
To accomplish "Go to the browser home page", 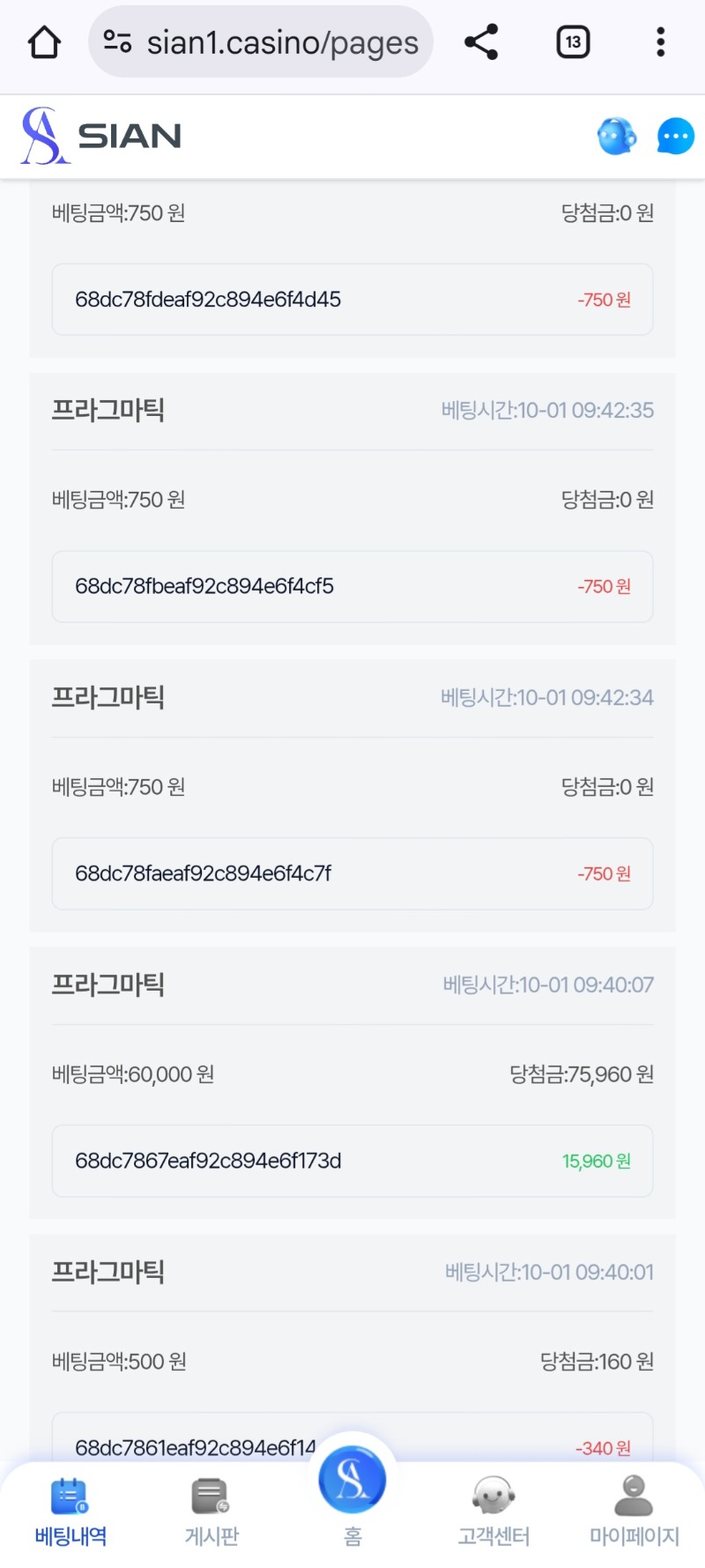I will tap(44, 42).
